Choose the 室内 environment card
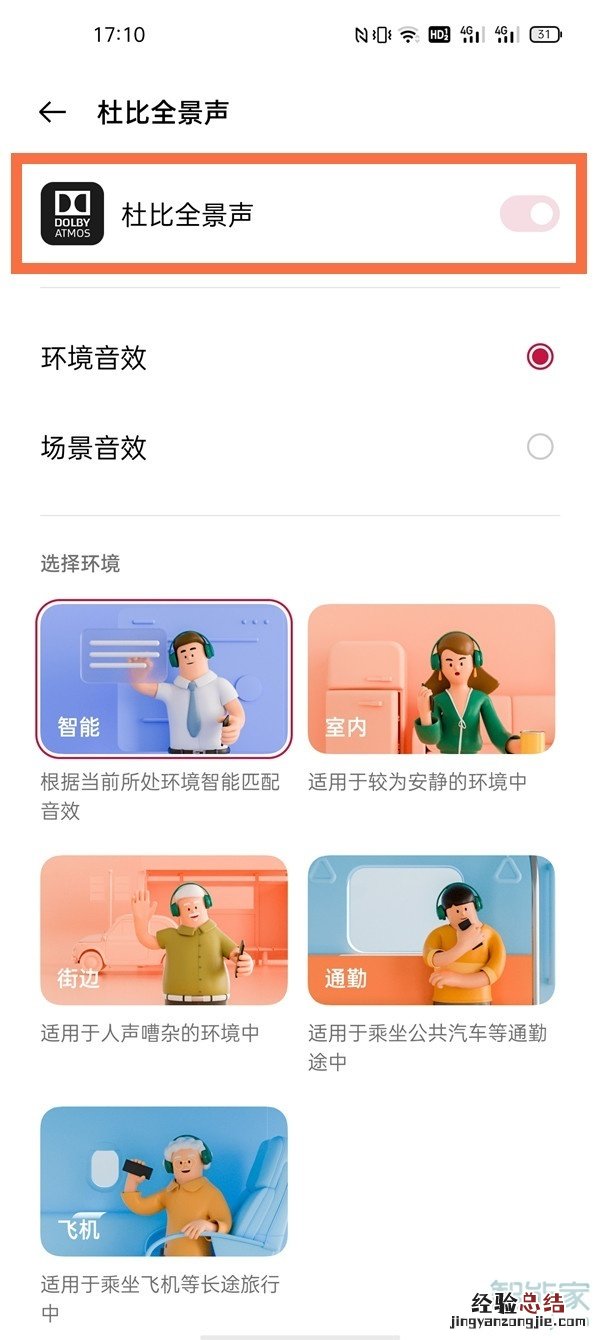The width and height of the screenshot is (600, 1340). [431, 678]
